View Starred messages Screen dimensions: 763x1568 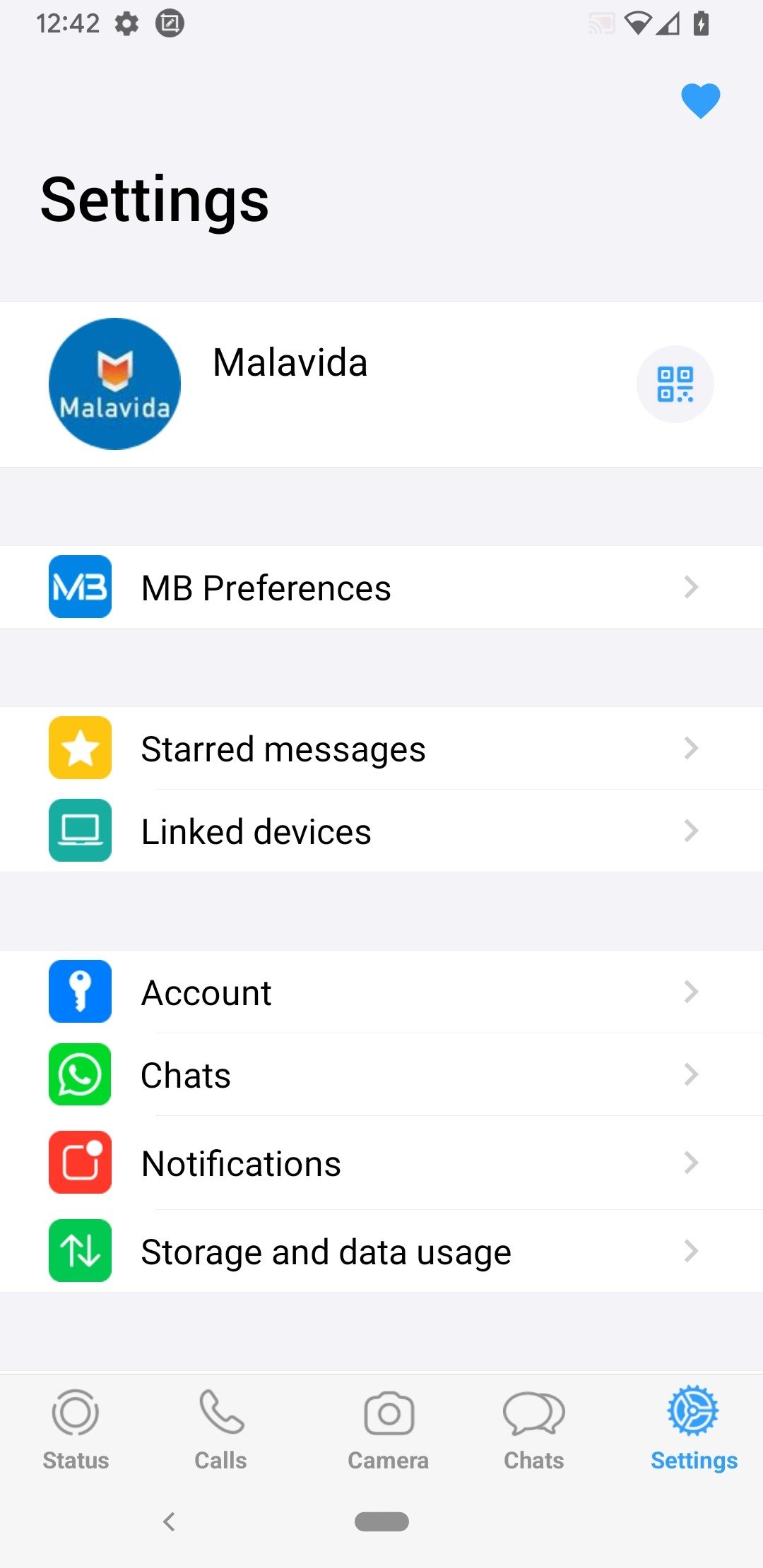click(x=381, y=748)
